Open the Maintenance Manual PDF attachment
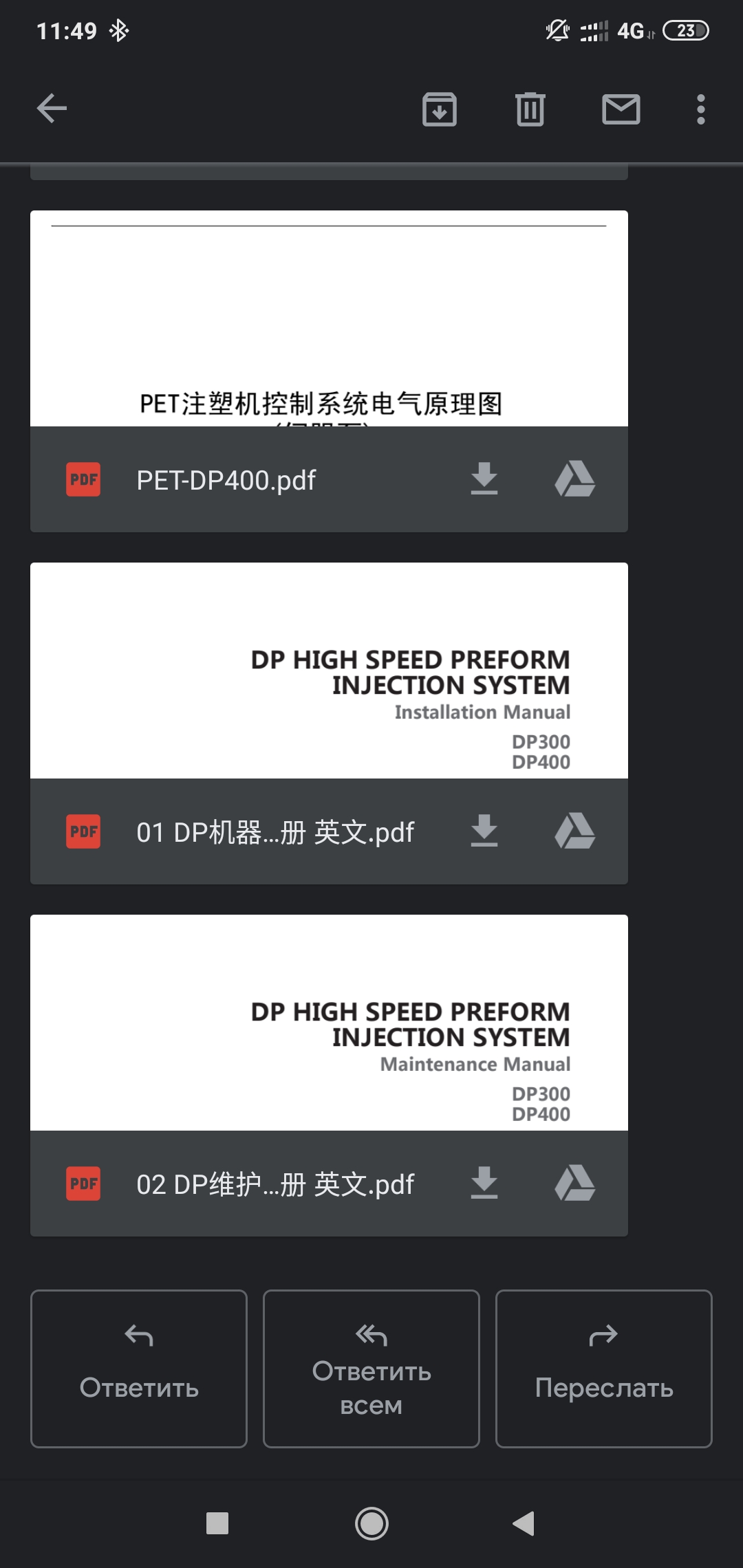 [329, 1023]
